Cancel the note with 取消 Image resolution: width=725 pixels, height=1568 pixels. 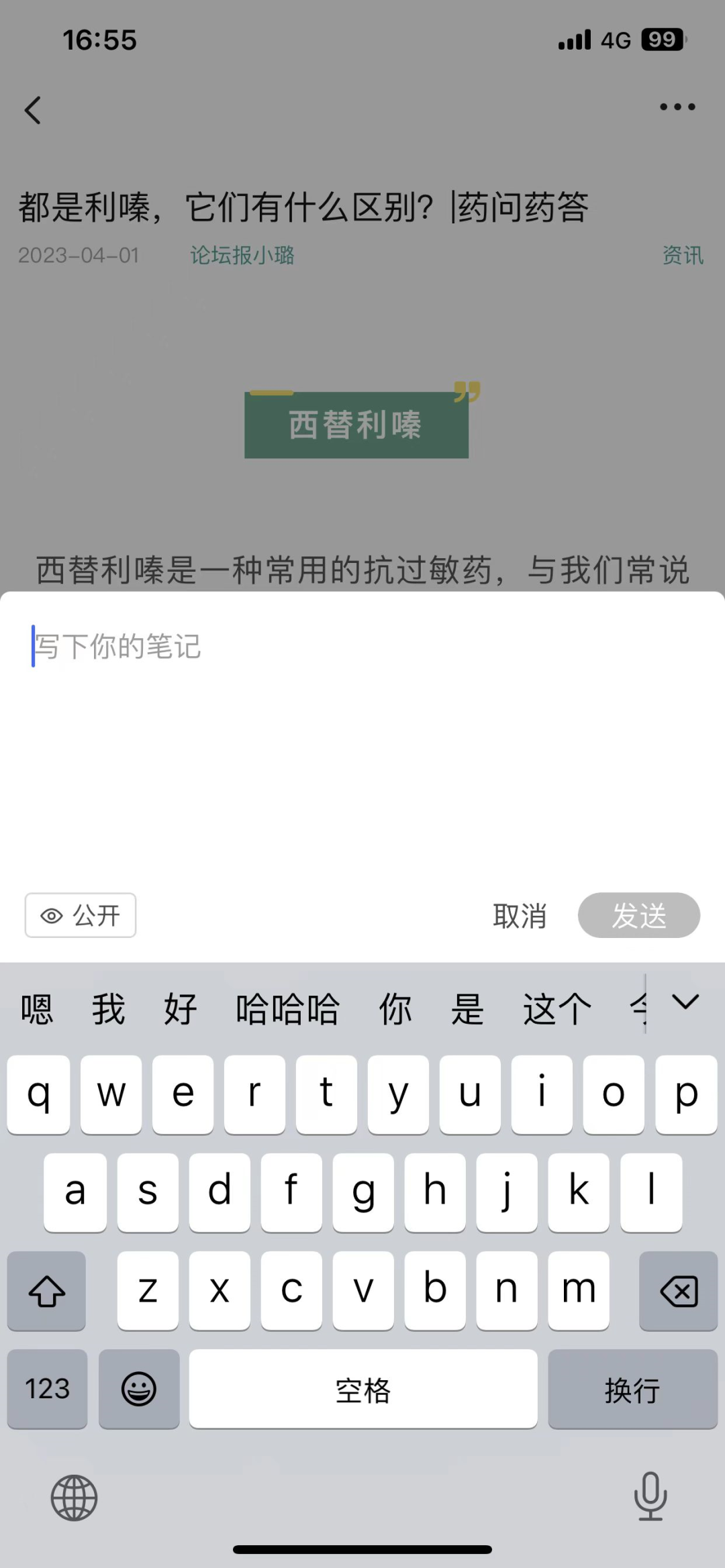[520, 916]
